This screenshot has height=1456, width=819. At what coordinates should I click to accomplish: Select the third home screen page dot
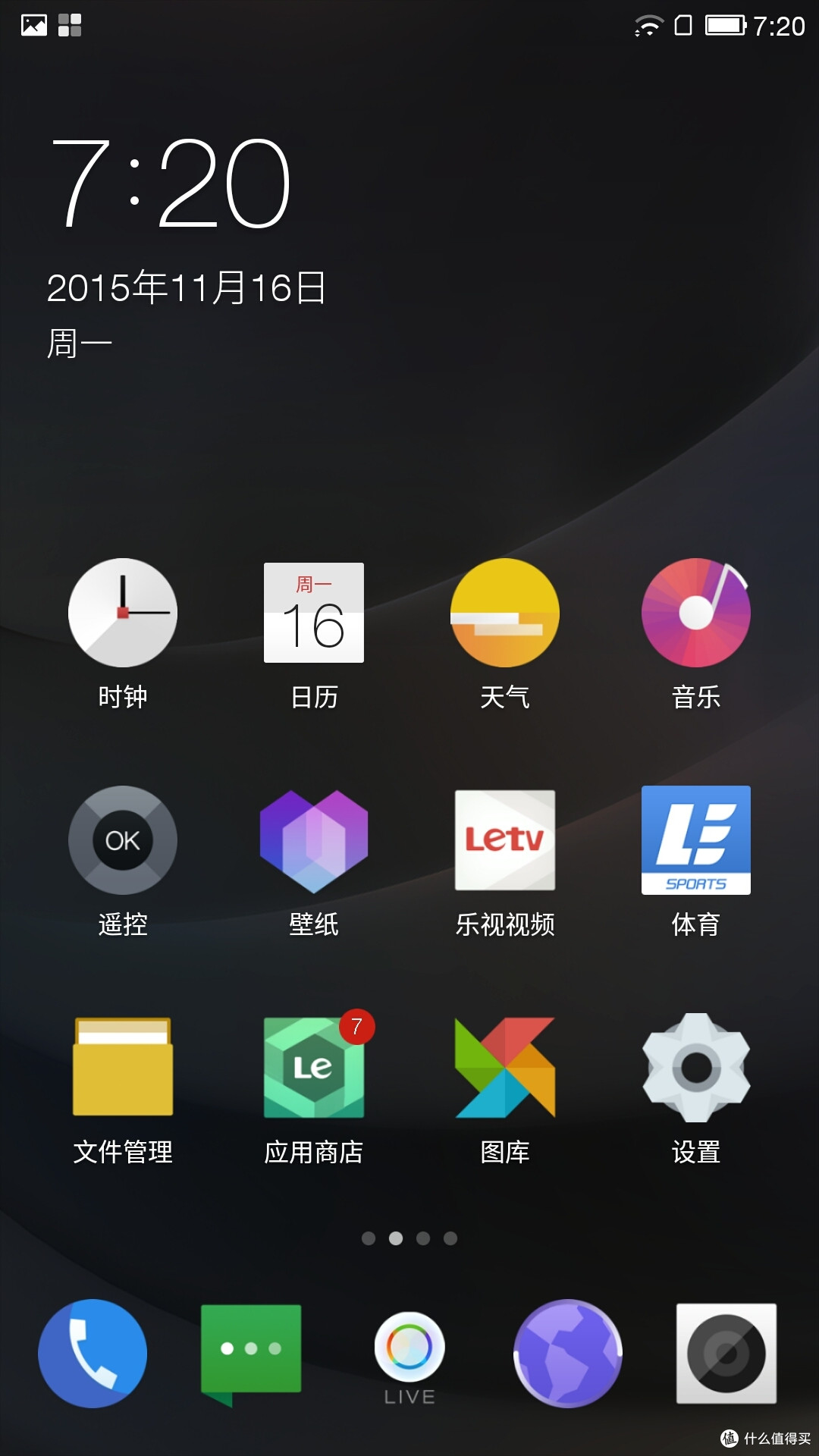pos(422,1232)
